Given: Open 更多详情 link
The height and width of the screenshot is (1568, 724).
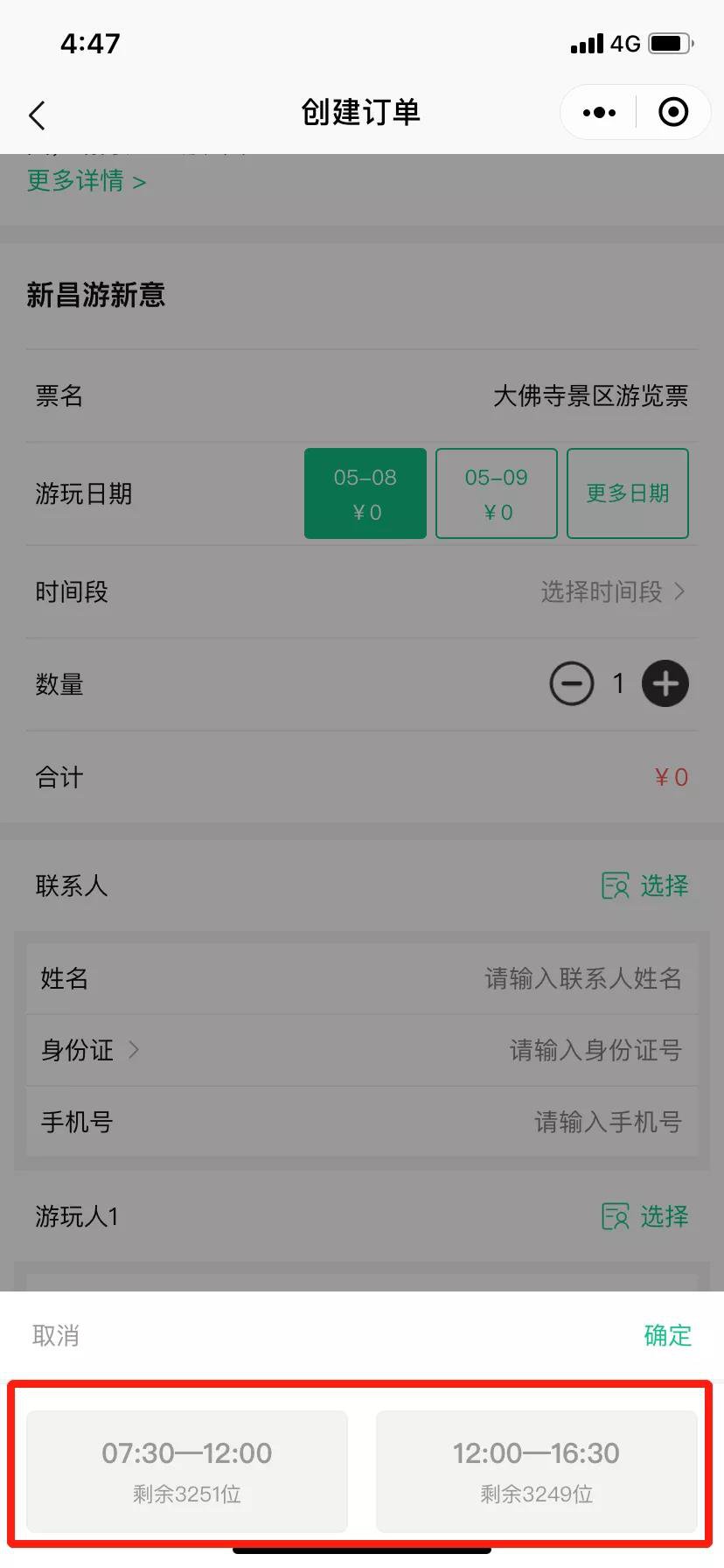Looking at the screenshot, I should (86, 181).
